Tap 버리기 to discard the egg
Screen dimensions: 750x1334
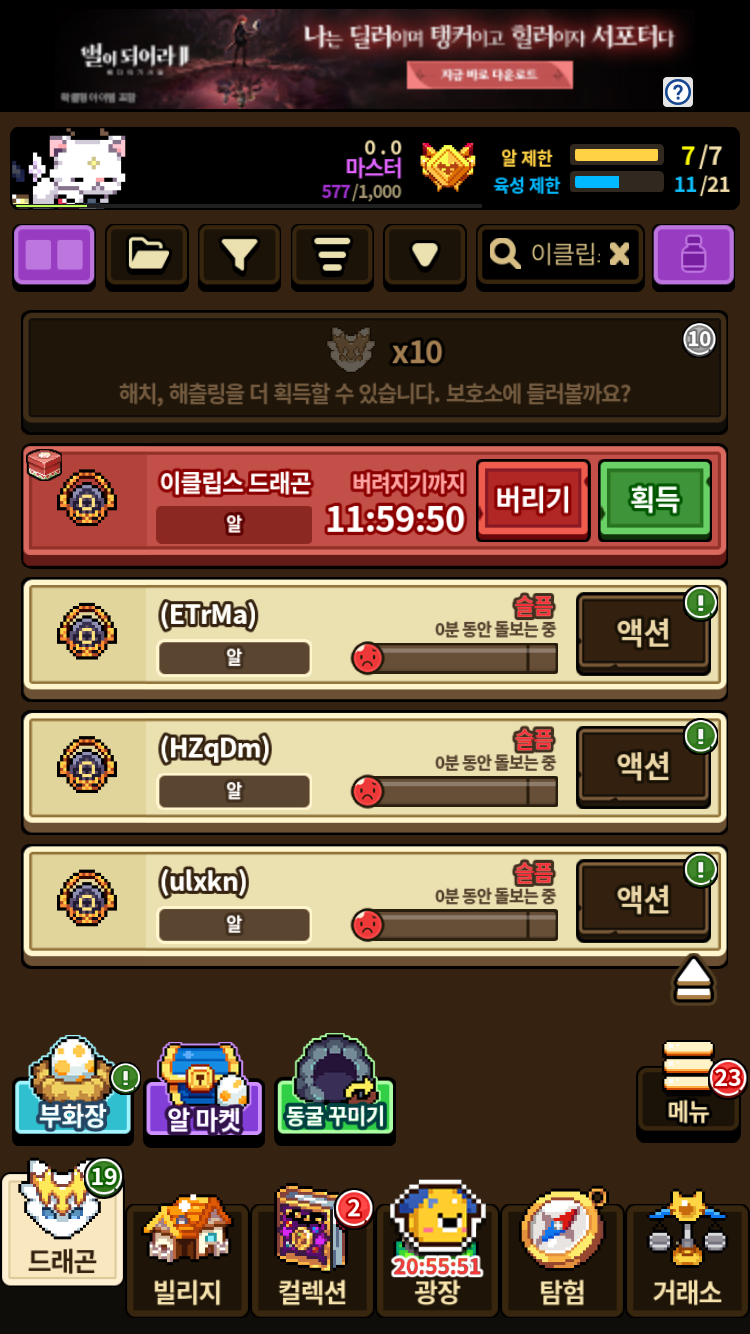pyautogui.click(x=532, y=499)
